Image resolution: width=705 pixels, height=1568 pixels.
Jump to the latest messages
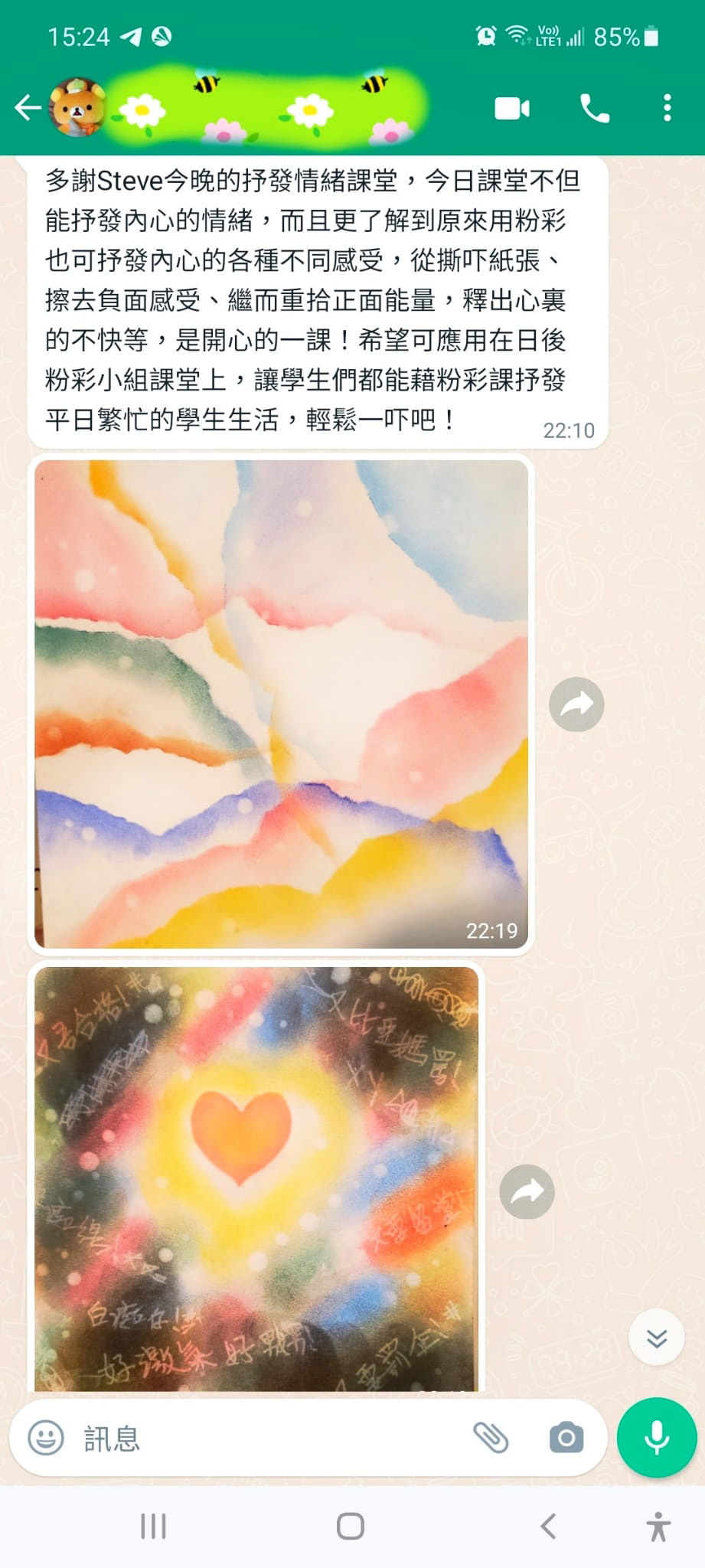click(x=656, y=1338)
